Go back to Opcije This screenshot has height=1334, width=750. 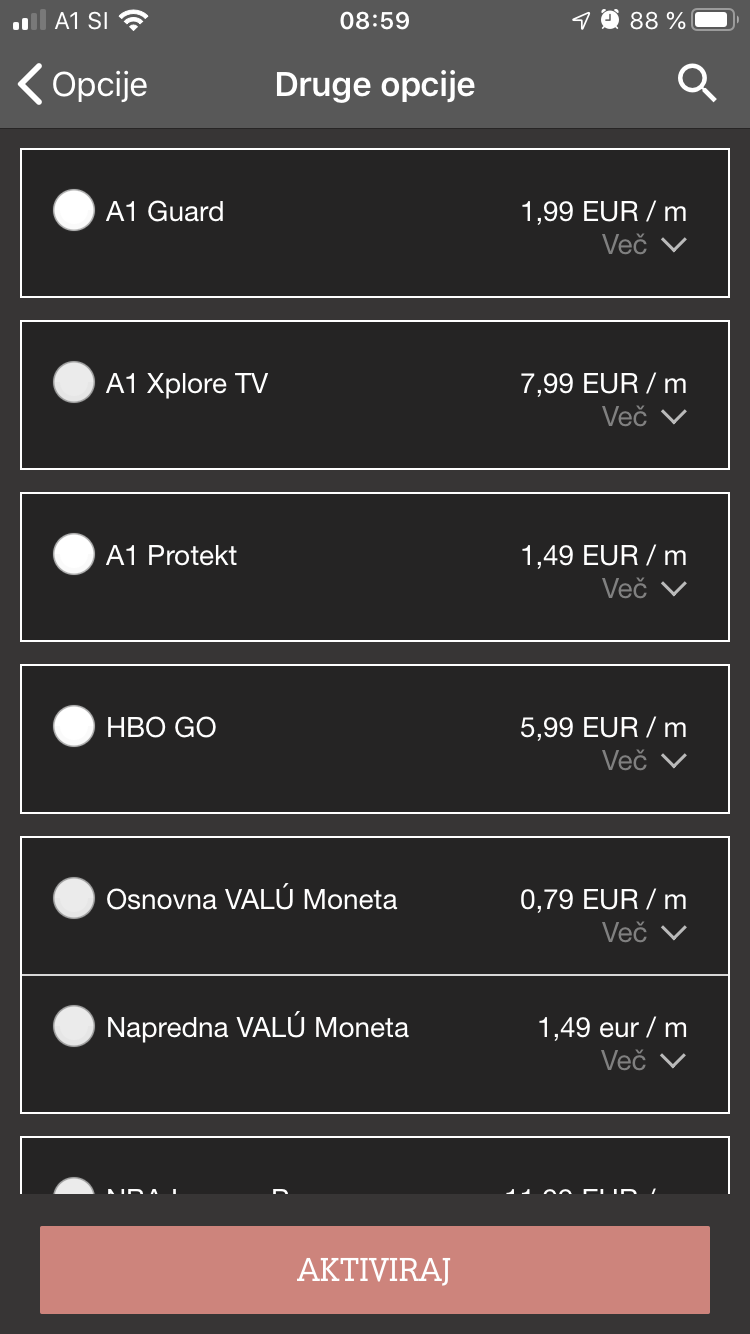pyautogui.click(x=82, y=85)
